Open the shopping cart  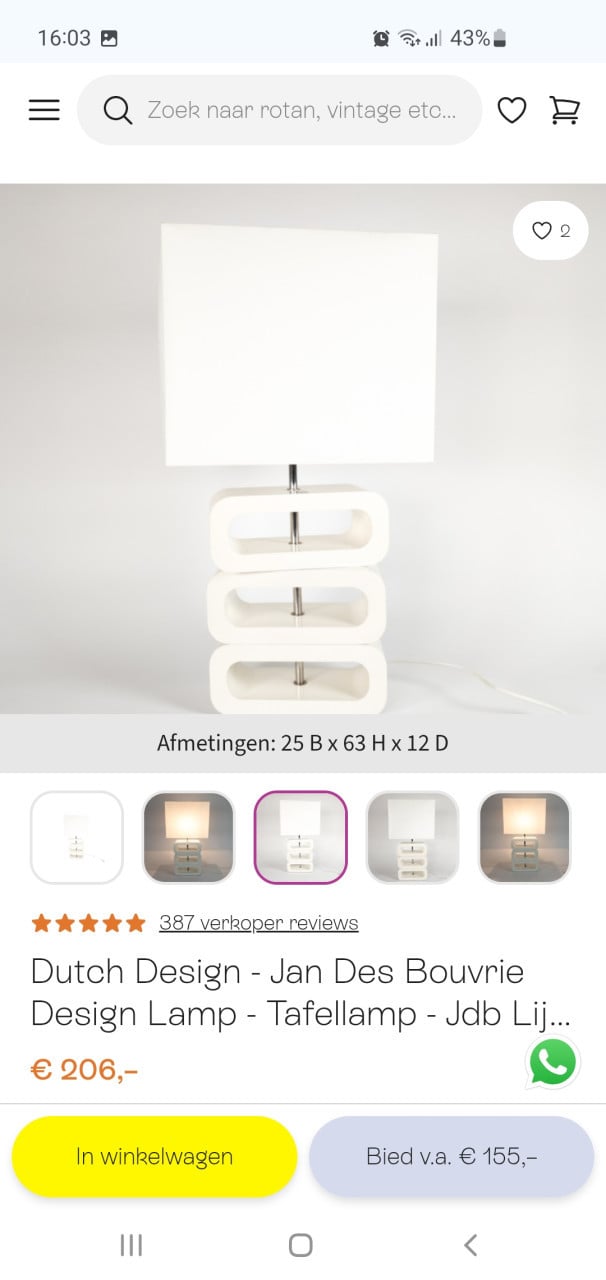[565, 110]
